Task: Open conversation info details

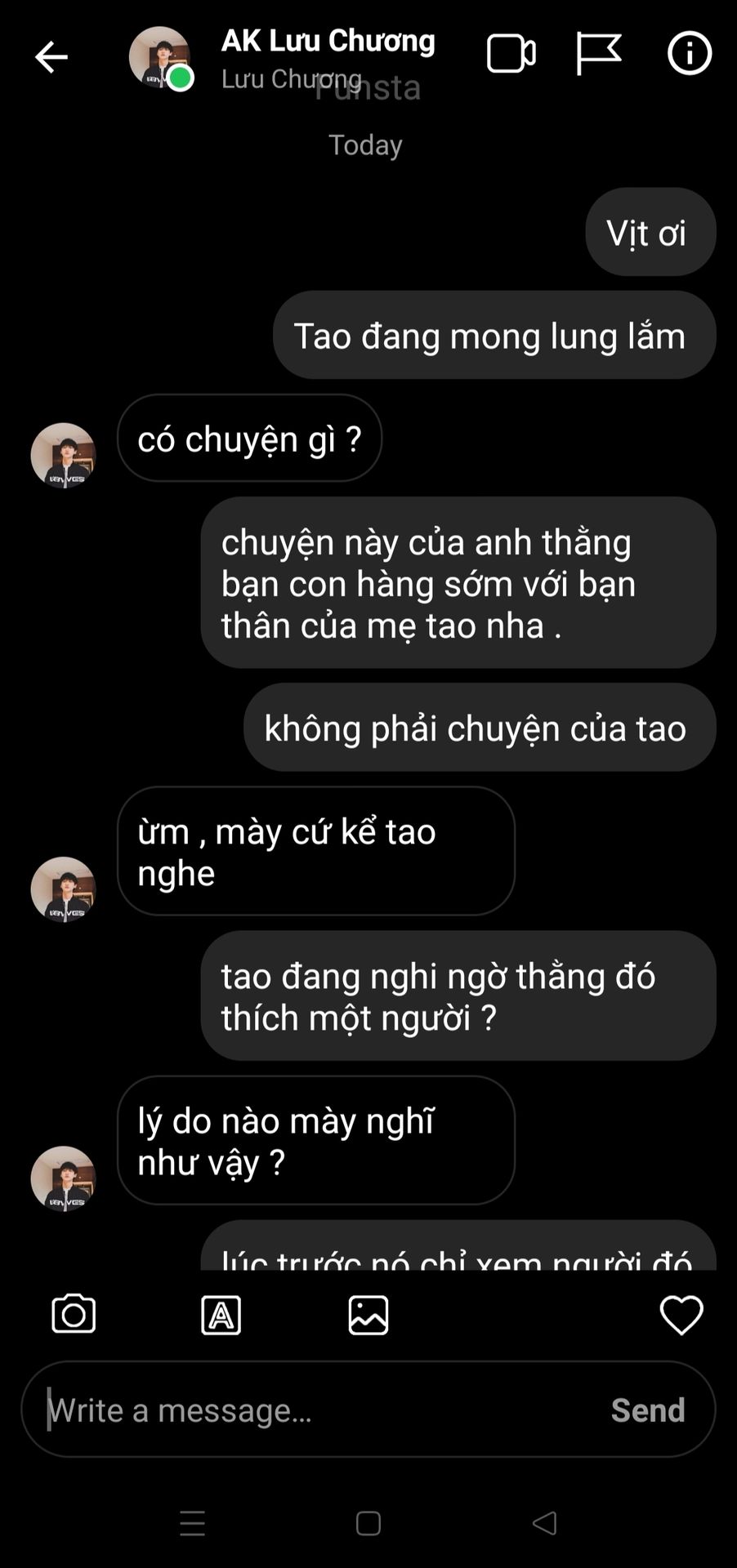Action: [x=689, y=54]
